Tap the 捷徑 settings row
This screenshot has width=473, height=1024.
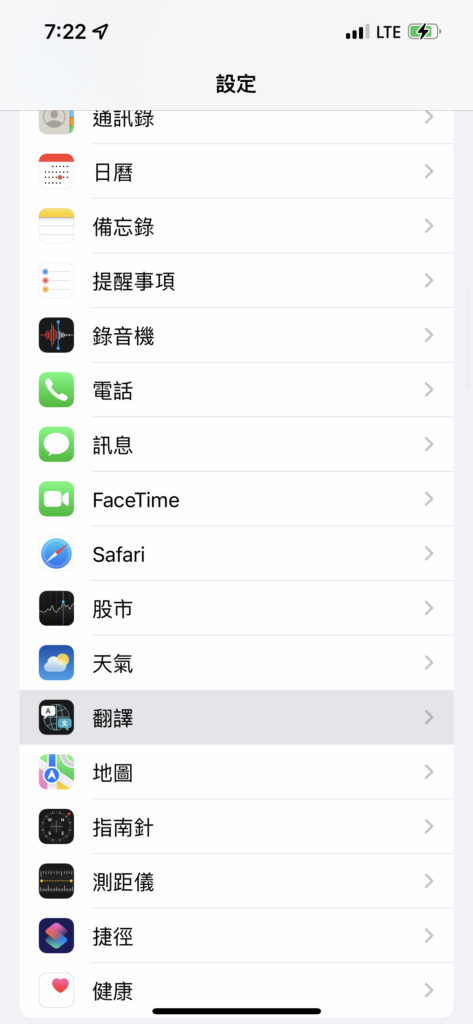pos(236,936)
